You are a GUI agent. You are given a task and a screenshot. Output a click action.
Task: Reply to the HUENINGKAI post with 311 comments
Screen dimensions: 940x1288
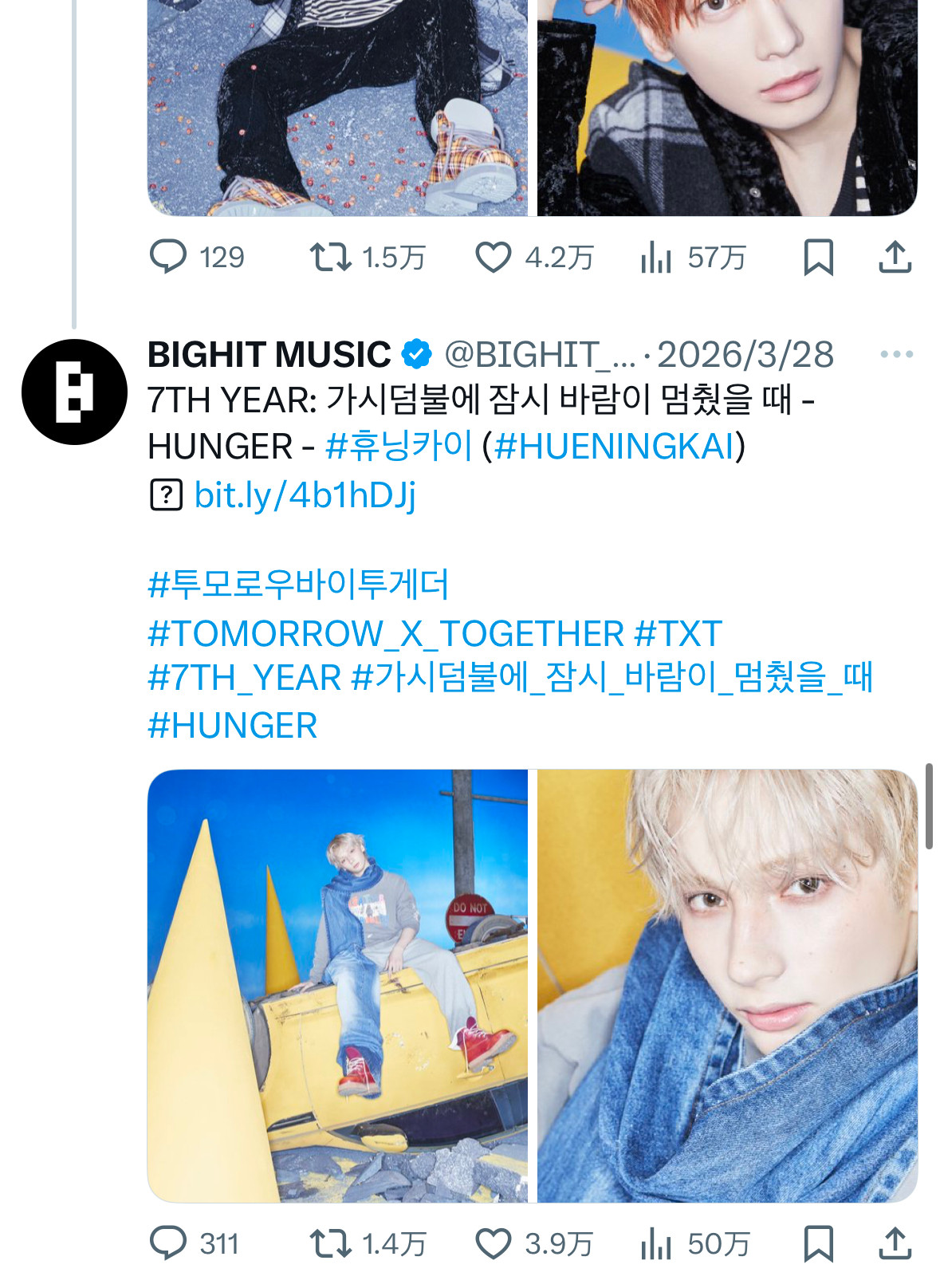[168, 1243]
